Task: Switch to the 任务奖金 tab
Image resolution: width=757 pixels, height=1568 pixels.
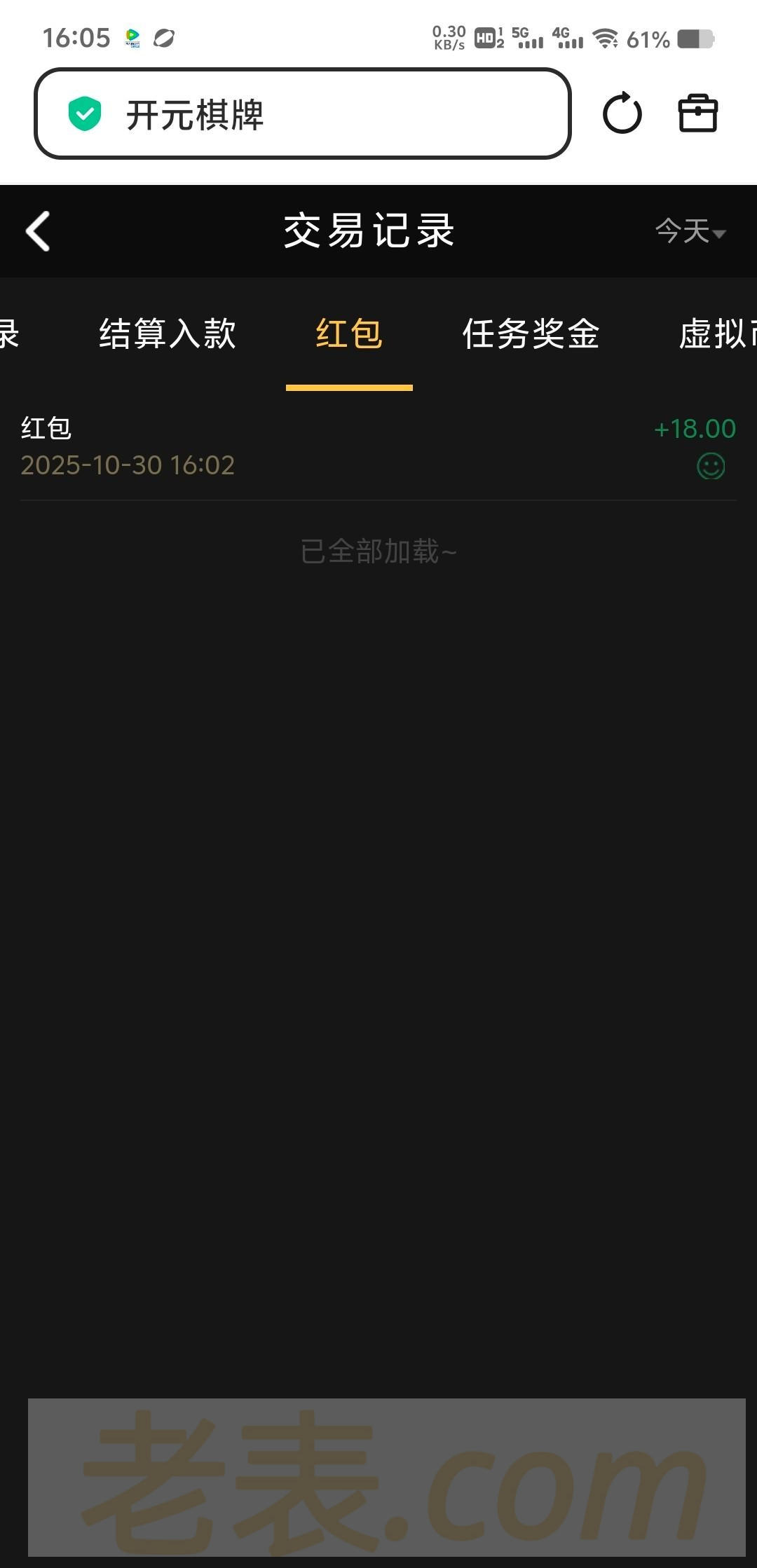Action: (x=531, y=333)
